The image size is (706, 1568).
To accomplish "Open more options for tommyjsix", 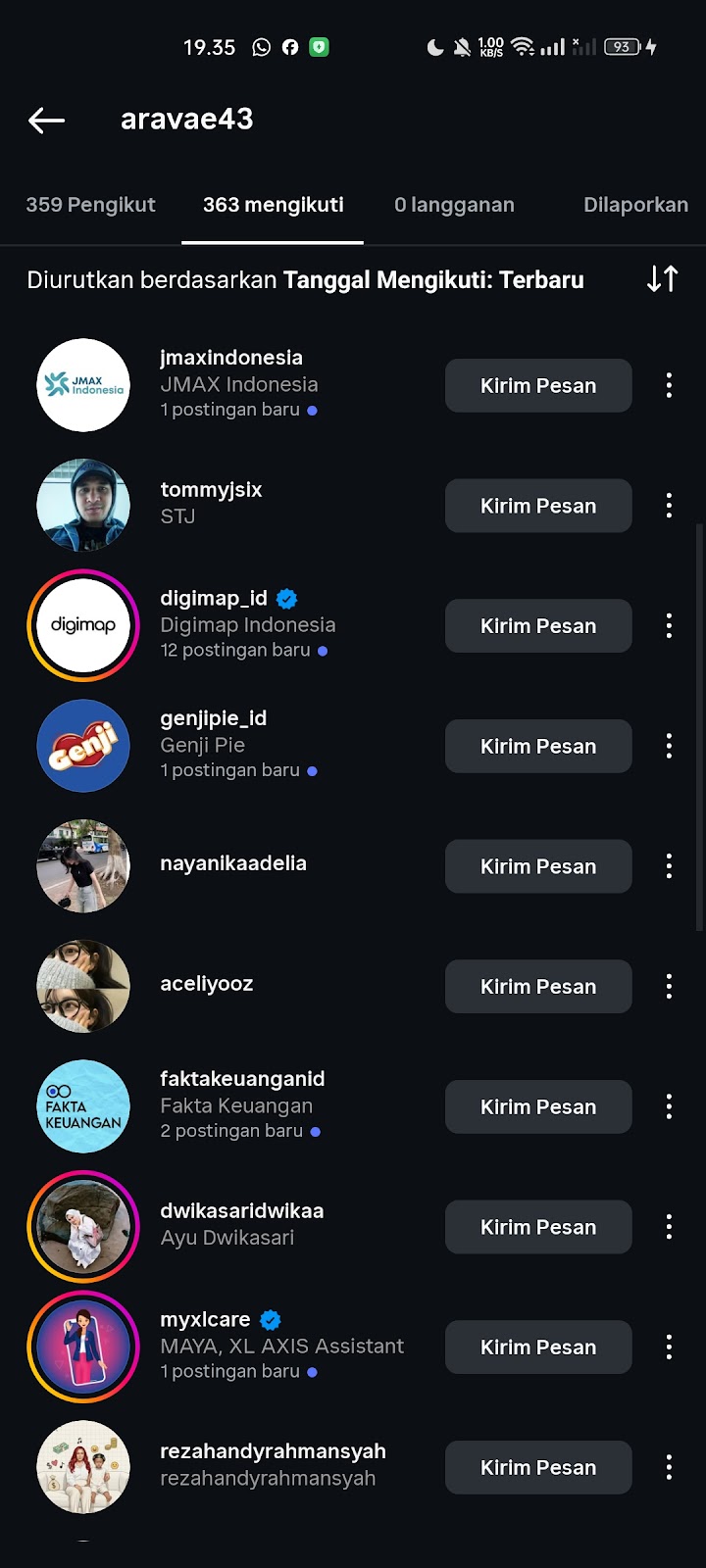I will tap(669, 506).
